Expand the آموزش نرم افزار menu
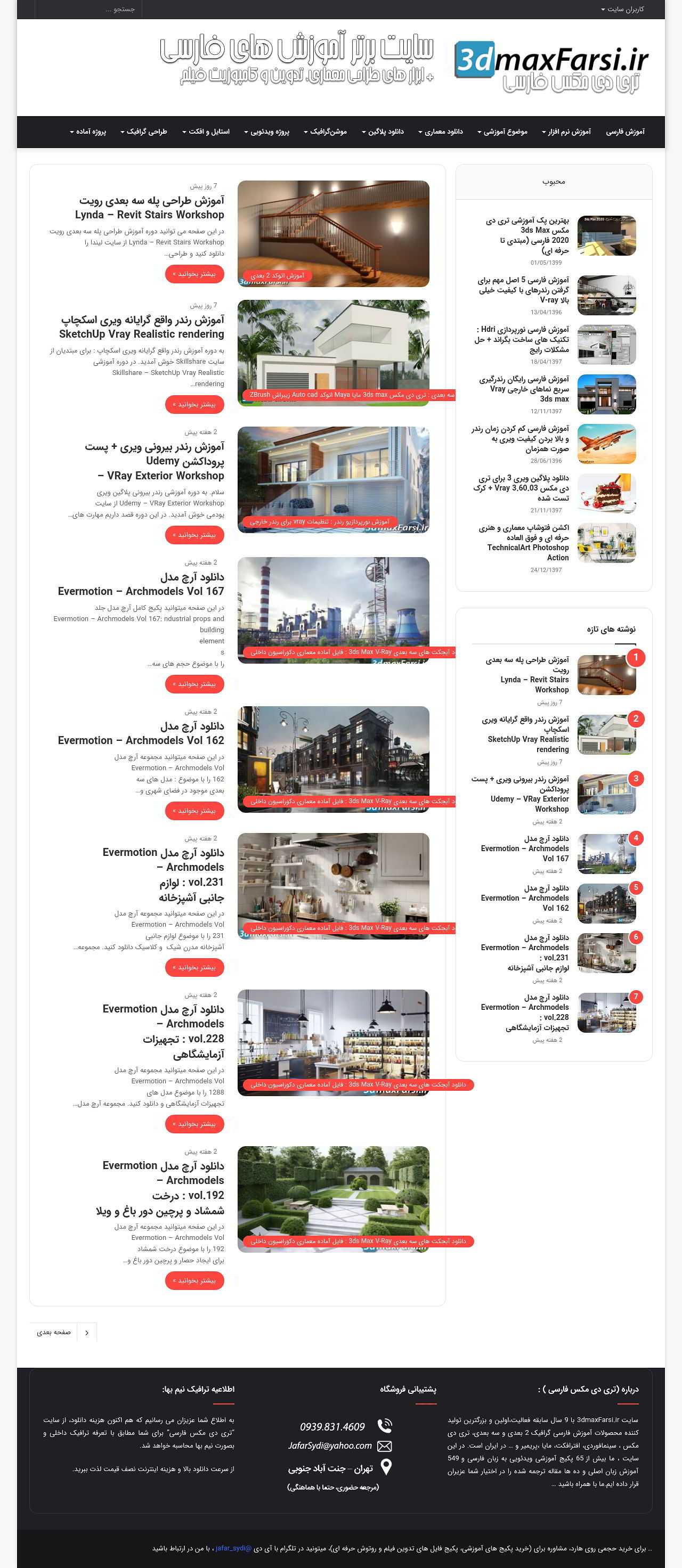Image resolution: width=682 pixels, height=1568 pixels. [x=566, y=132]
